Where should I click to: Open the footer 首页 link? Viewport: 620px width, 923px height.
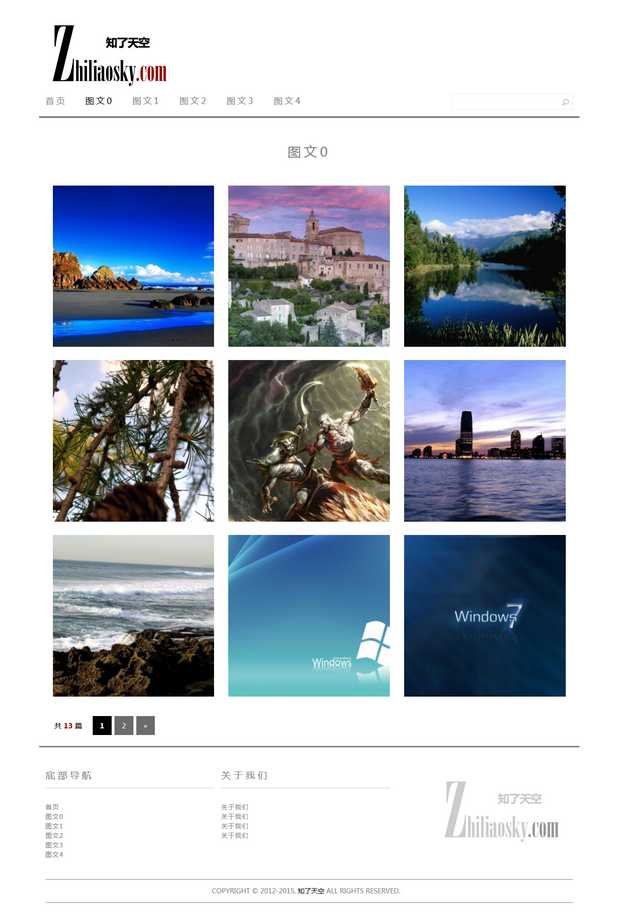click(x=52, y=807)
